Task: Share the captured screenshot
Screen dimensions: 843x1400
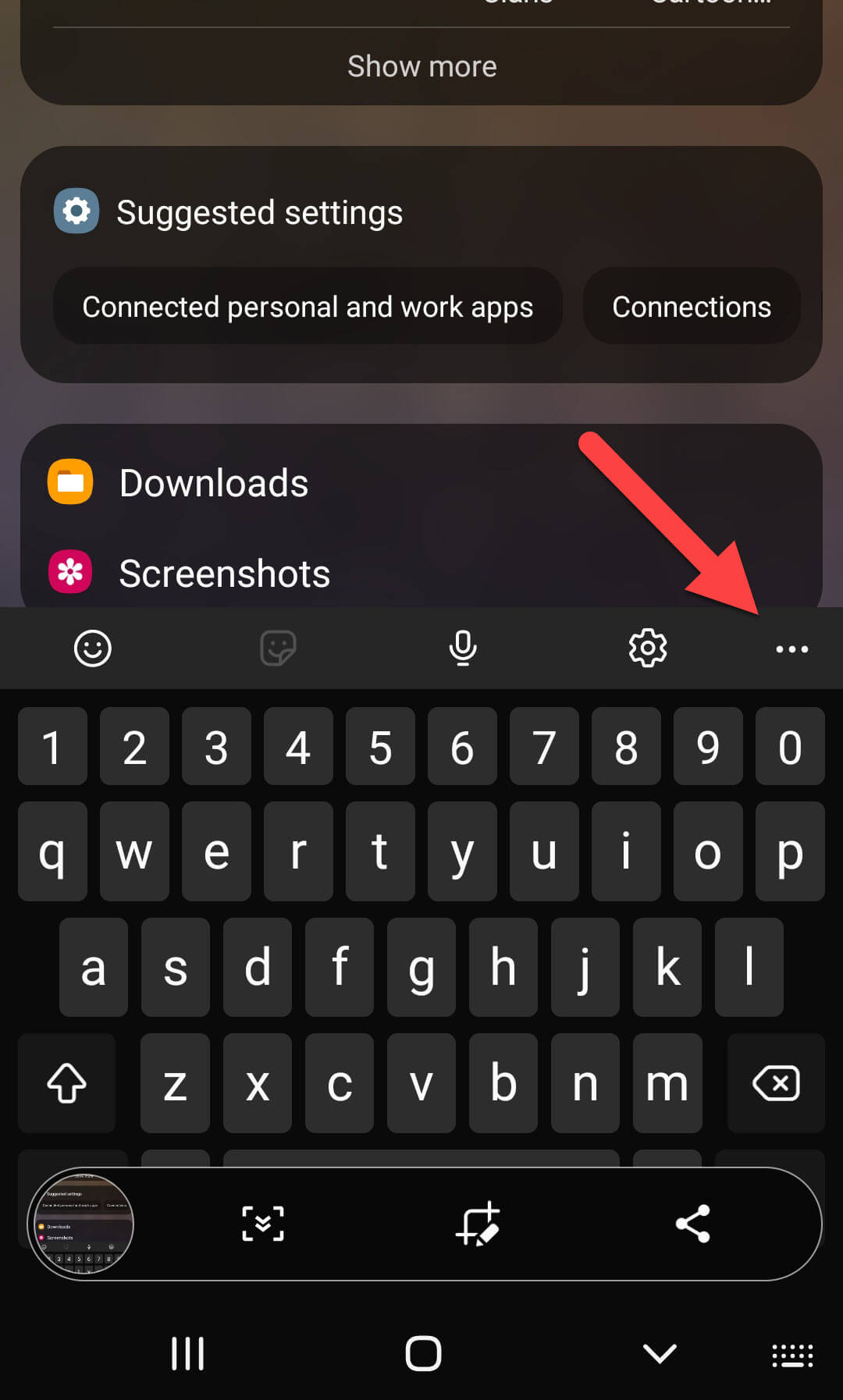Action: point(693,1224)
